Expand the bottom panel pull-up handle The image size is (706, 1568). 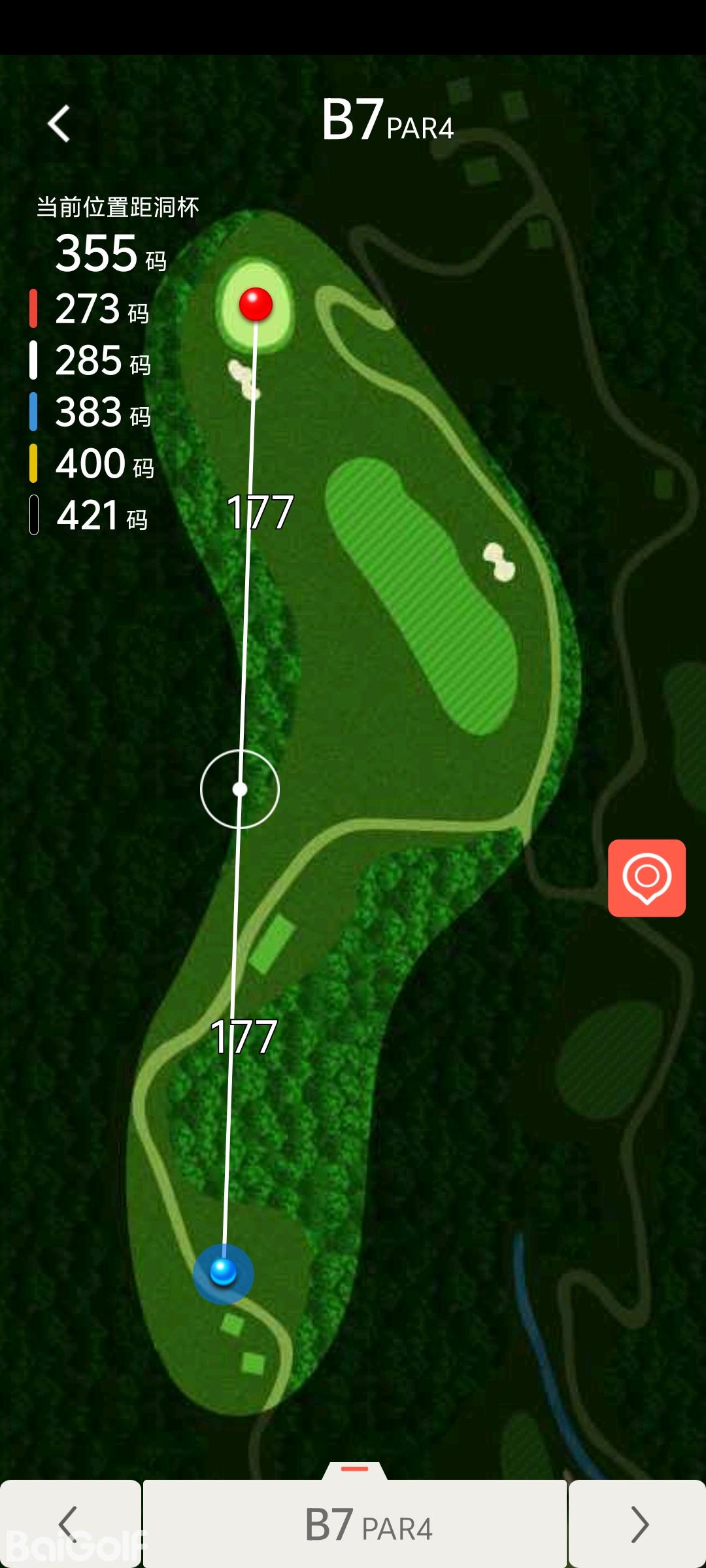click(x=355, y=1469)
